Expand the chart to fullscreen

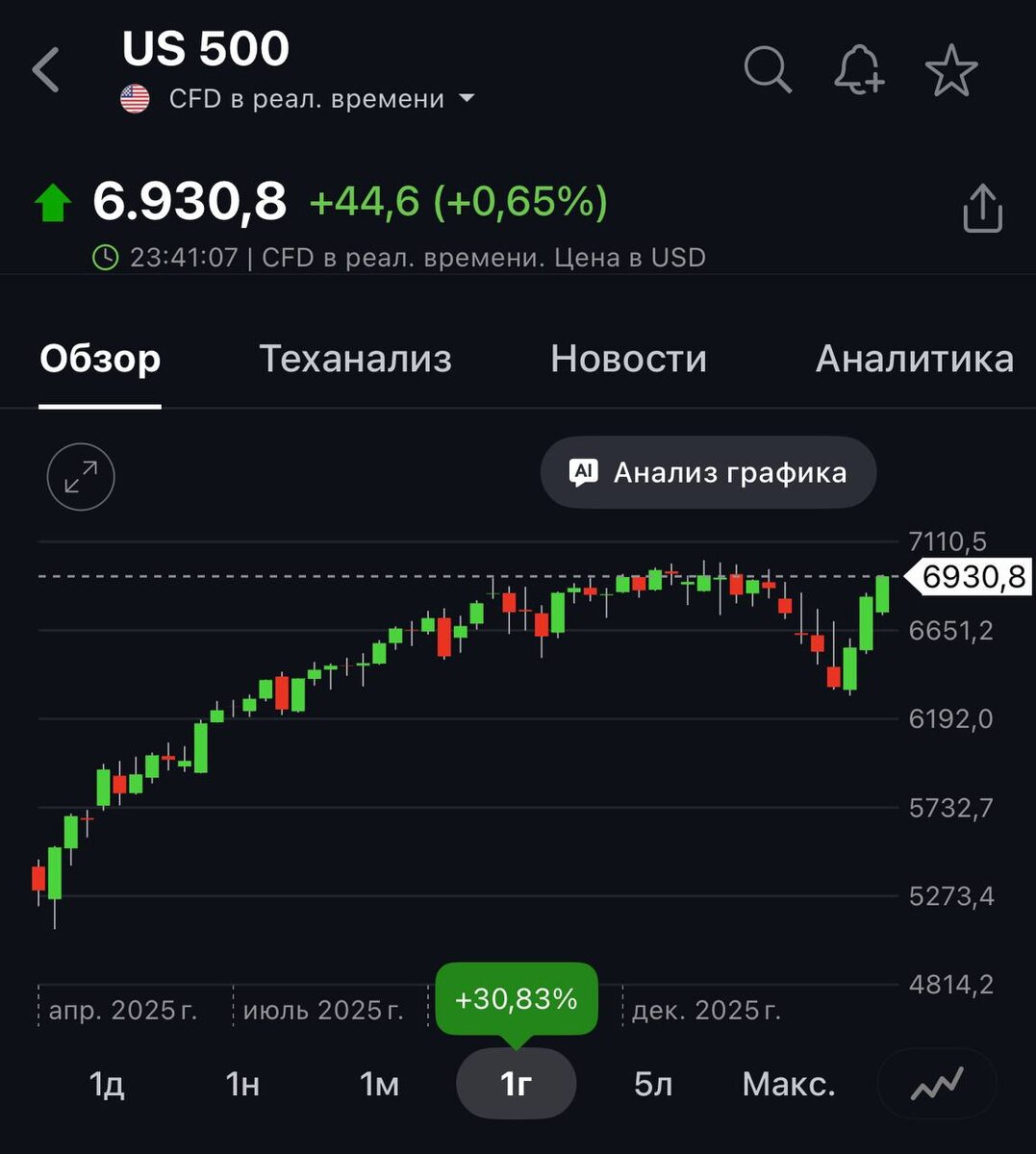click(81, 476)
